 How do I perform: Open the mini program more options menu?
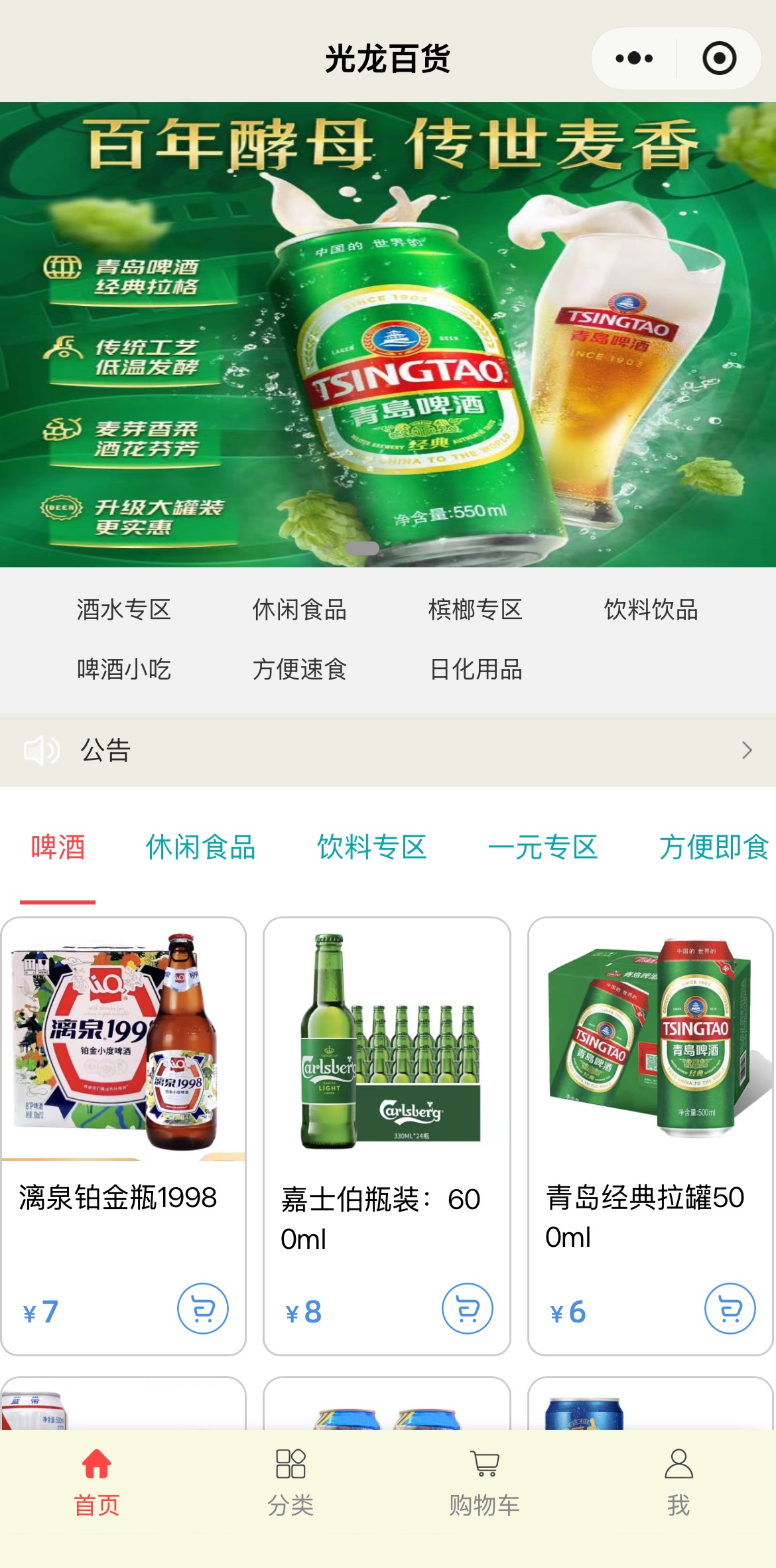tap(634, 58)
